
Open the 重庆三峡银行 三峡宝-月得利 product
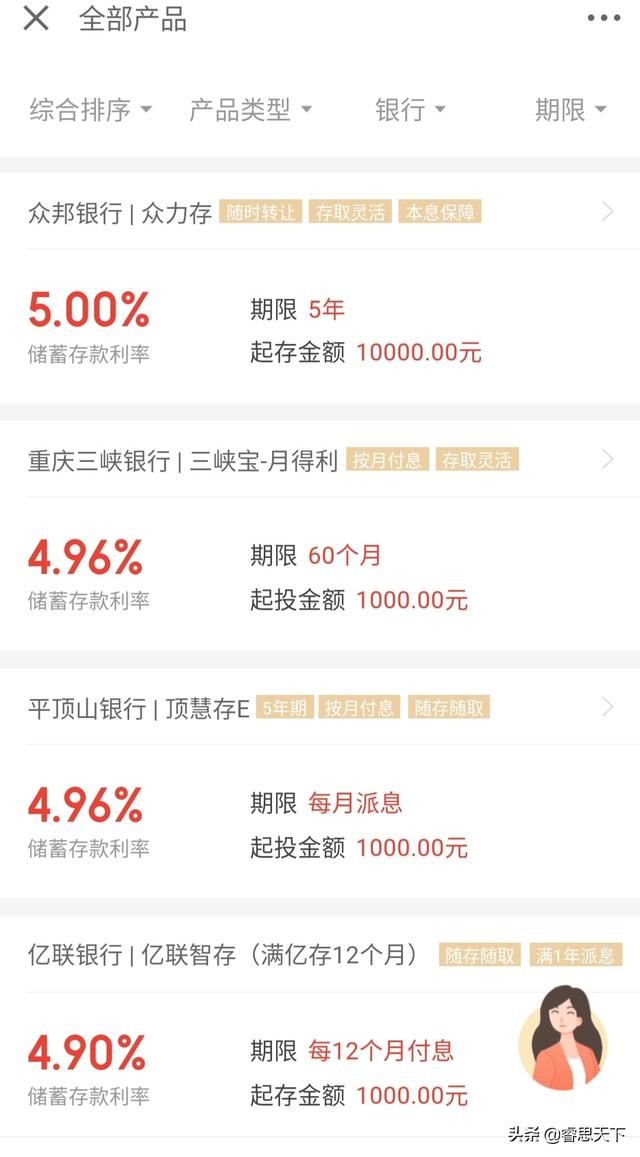point(320,536)
